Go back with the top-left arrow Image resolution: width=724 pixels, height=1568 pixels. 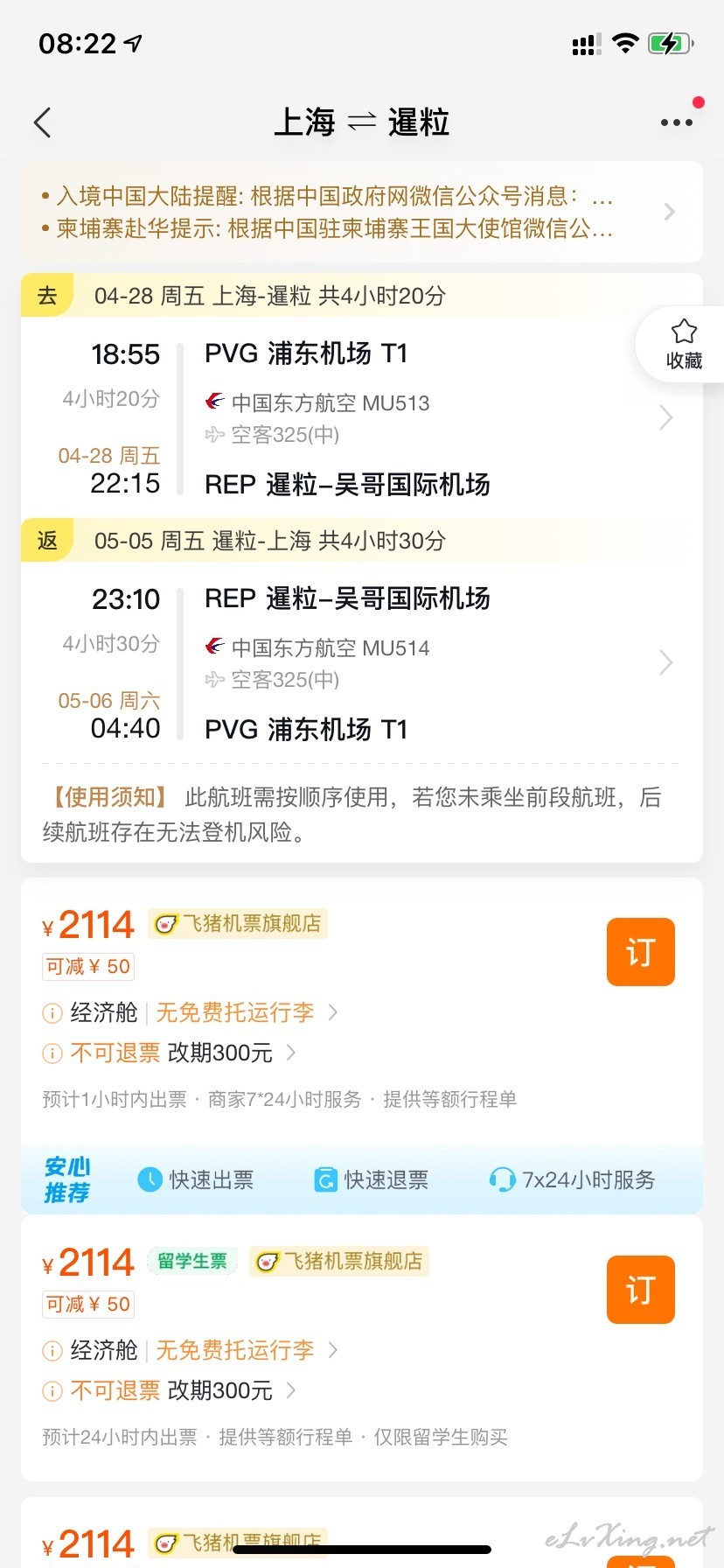42,122
